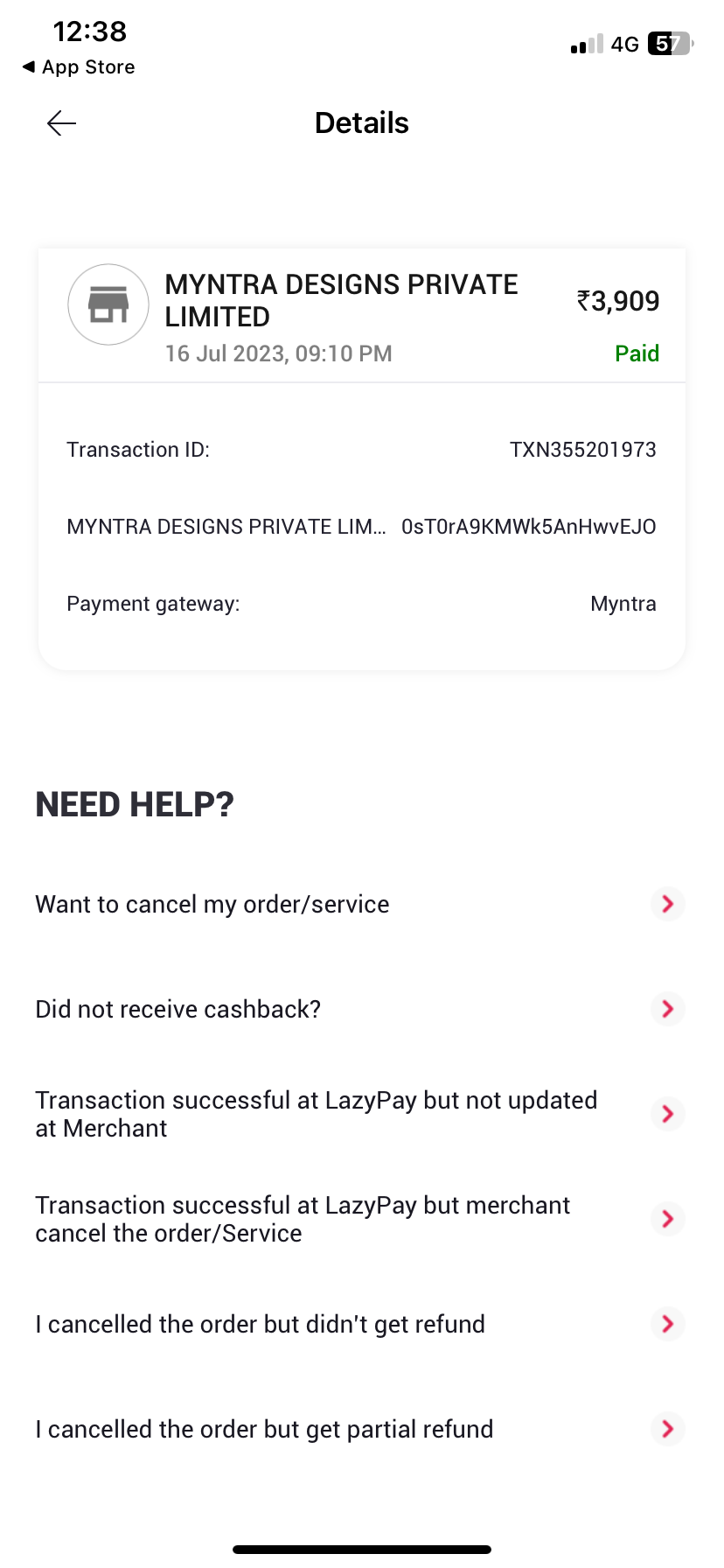Choose 'merchant cancel the order/Service' help topic
The image size is (724, 1568).
point(303,1219)
